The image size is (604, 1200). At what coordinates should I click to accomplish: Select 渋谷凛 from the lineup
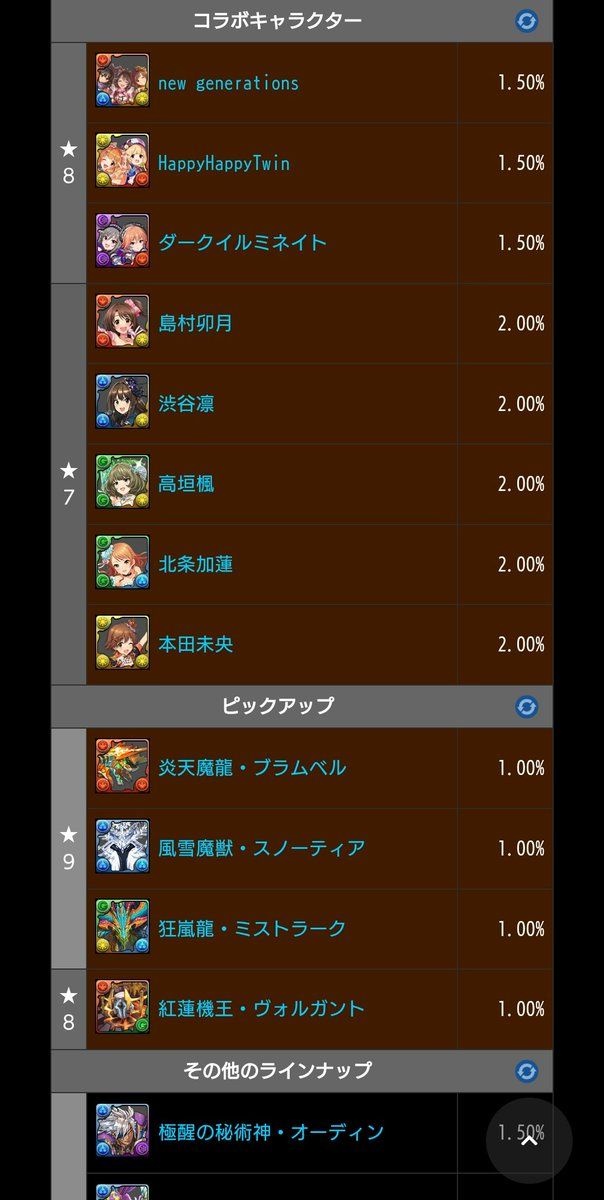pos(186,404)
